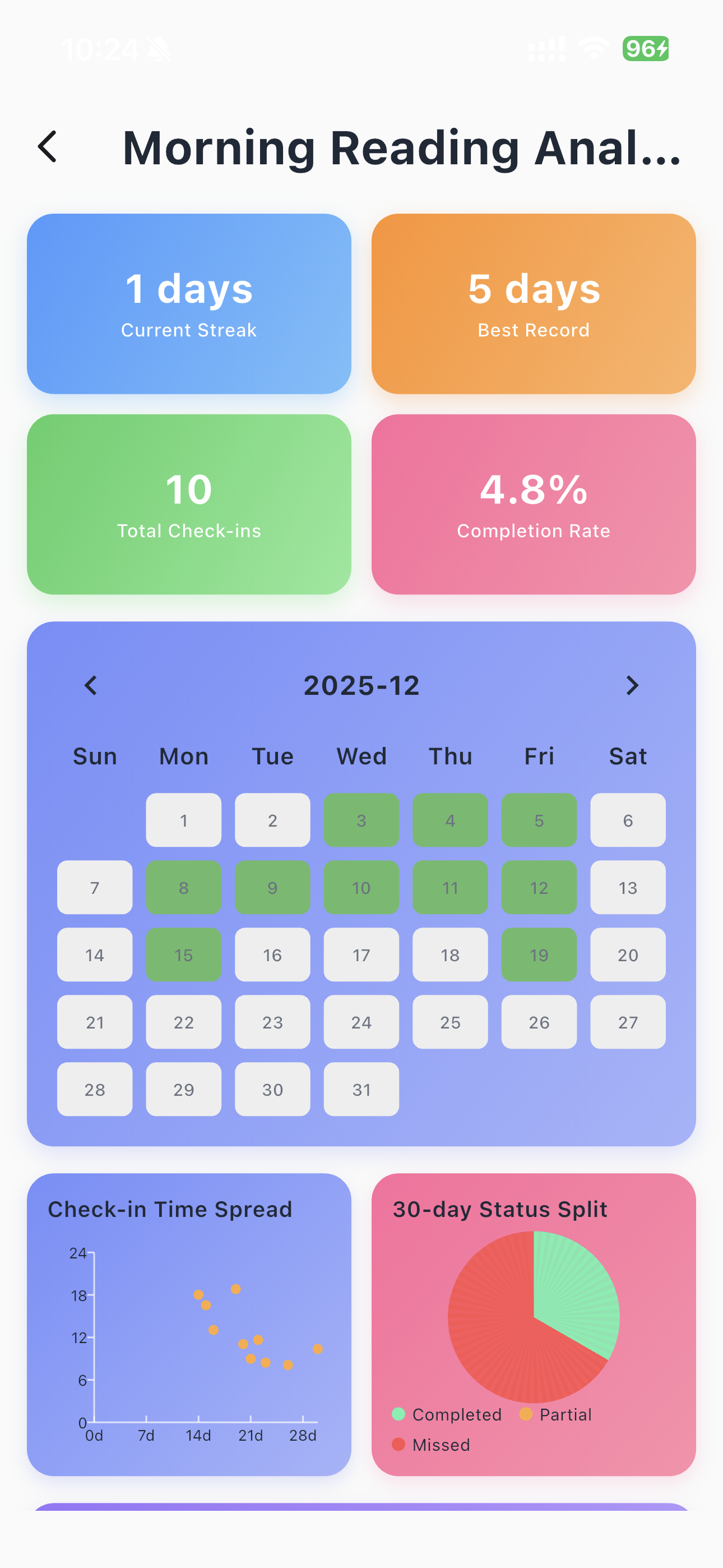
Task: Tap the Current Streak card
Action: point(189,303)
